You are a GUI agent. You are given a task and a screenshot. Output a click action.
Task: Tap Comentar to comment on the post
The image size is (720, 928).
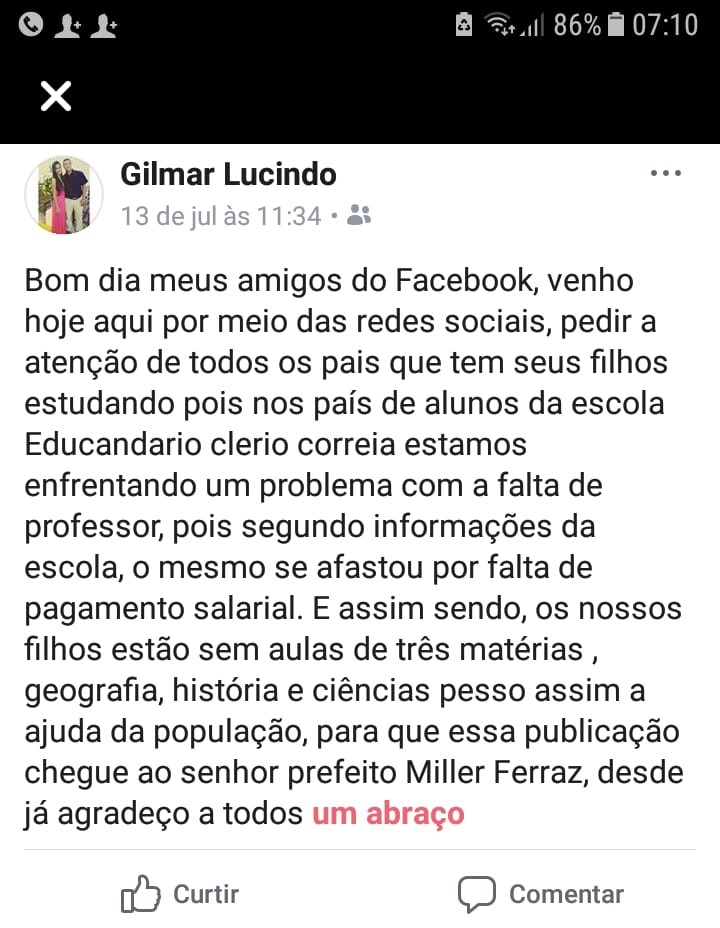click(541, 894)
